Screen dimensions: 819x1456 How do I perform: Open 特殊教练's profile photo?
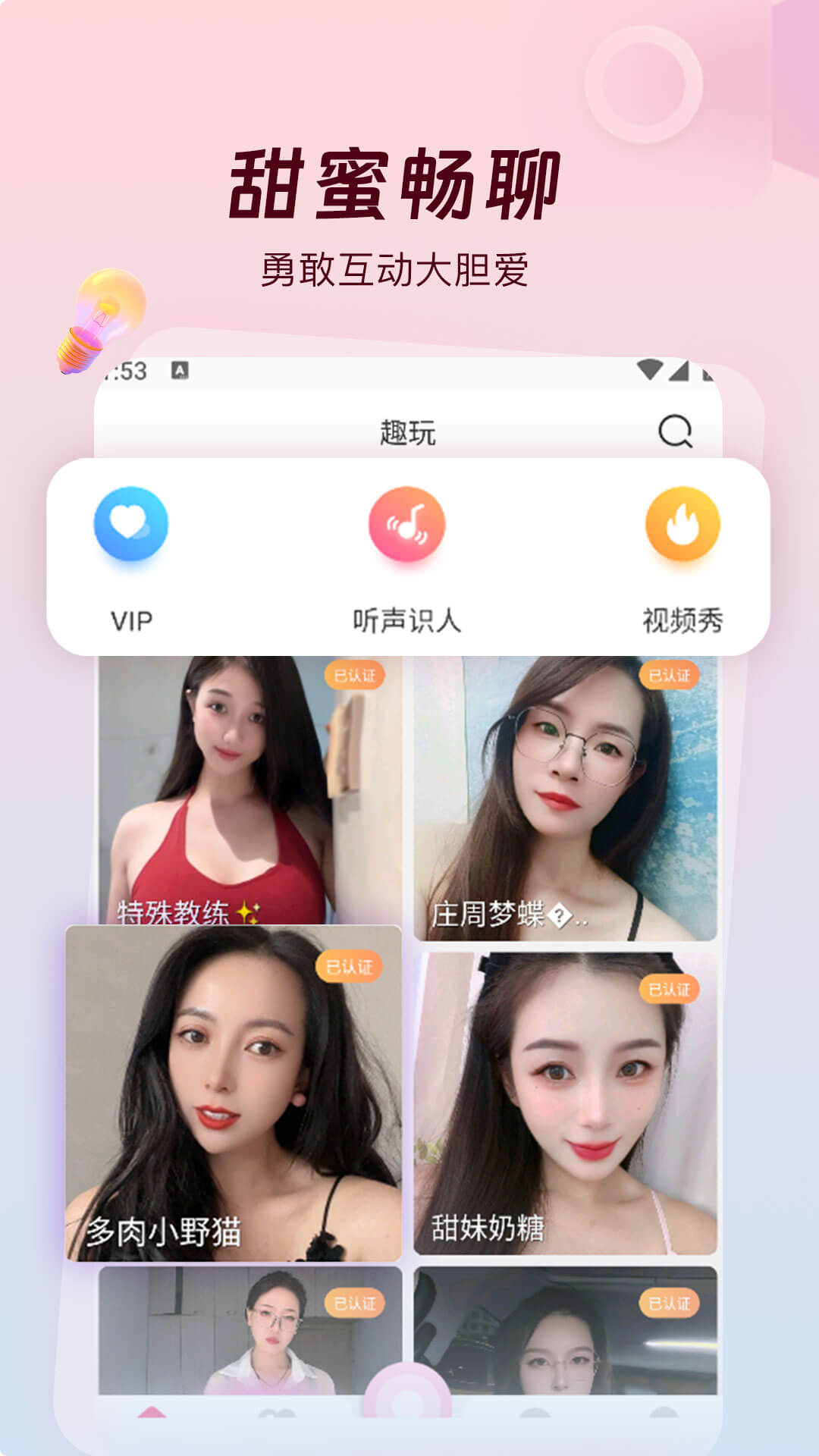pos(235,781)
